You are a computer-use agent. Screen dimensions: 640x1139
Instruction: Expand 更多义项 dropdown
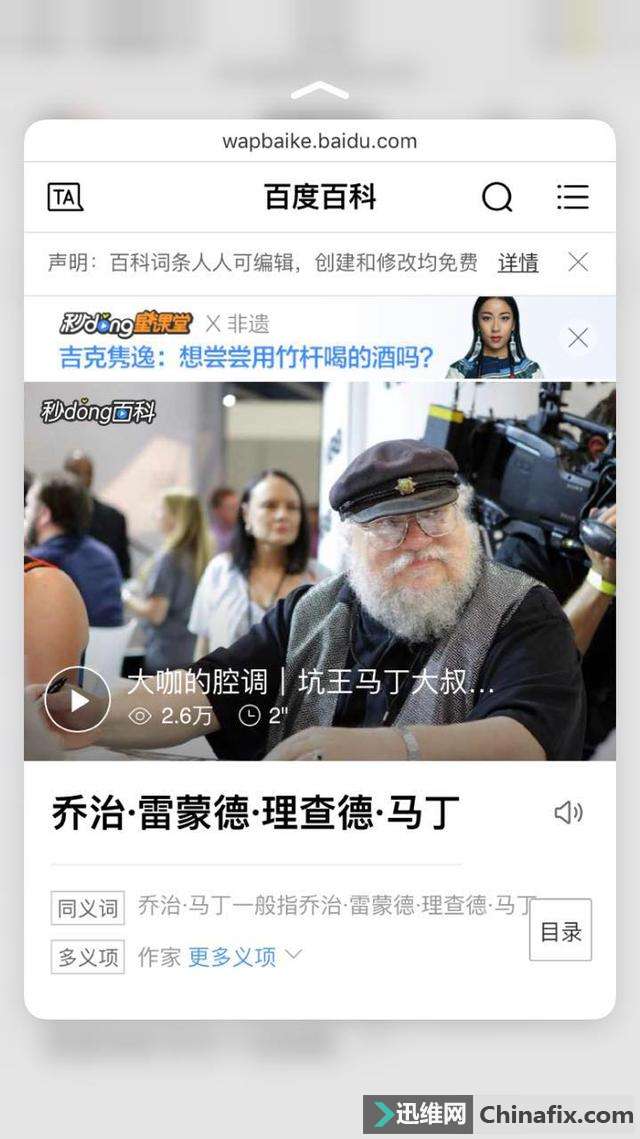tap(245, 957)
